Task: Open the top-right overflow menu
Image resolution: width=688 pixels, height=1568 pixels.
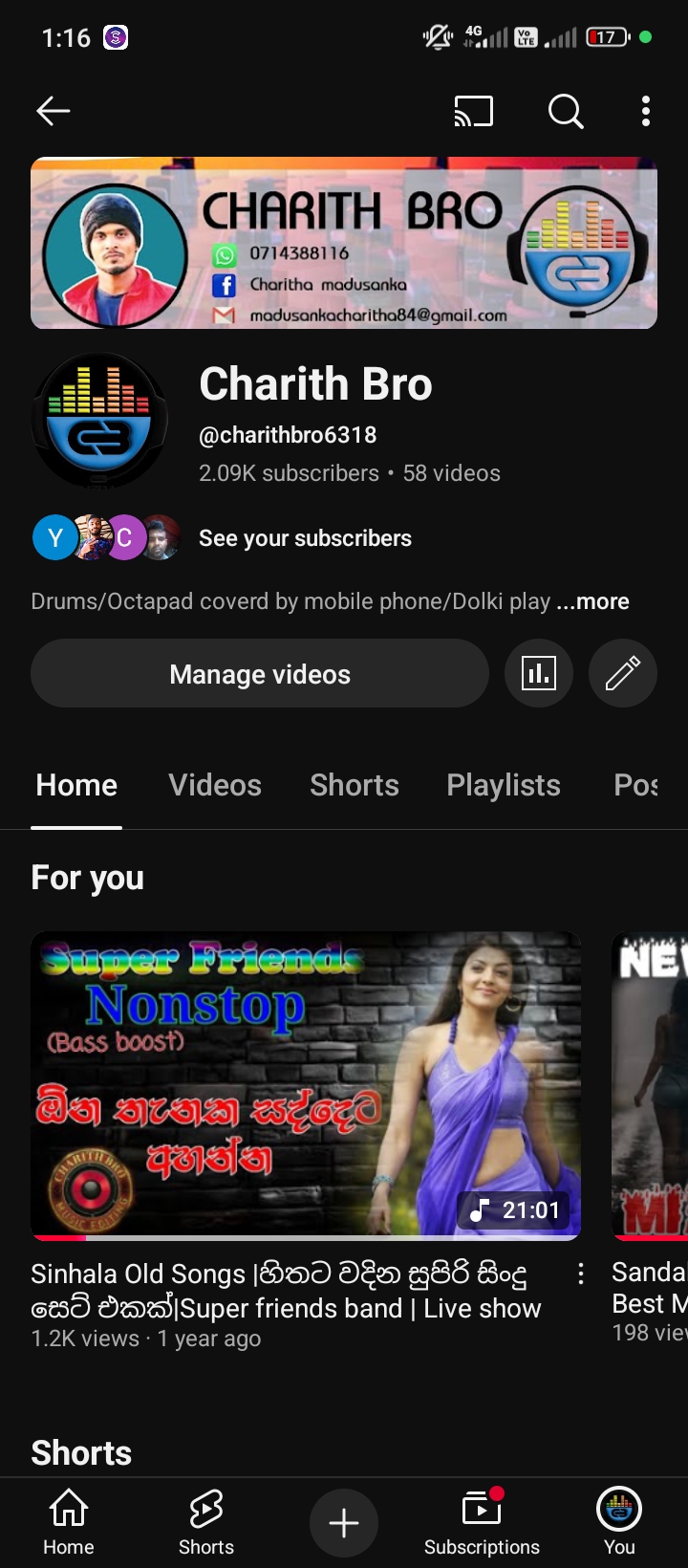Action: pos(646,112)
